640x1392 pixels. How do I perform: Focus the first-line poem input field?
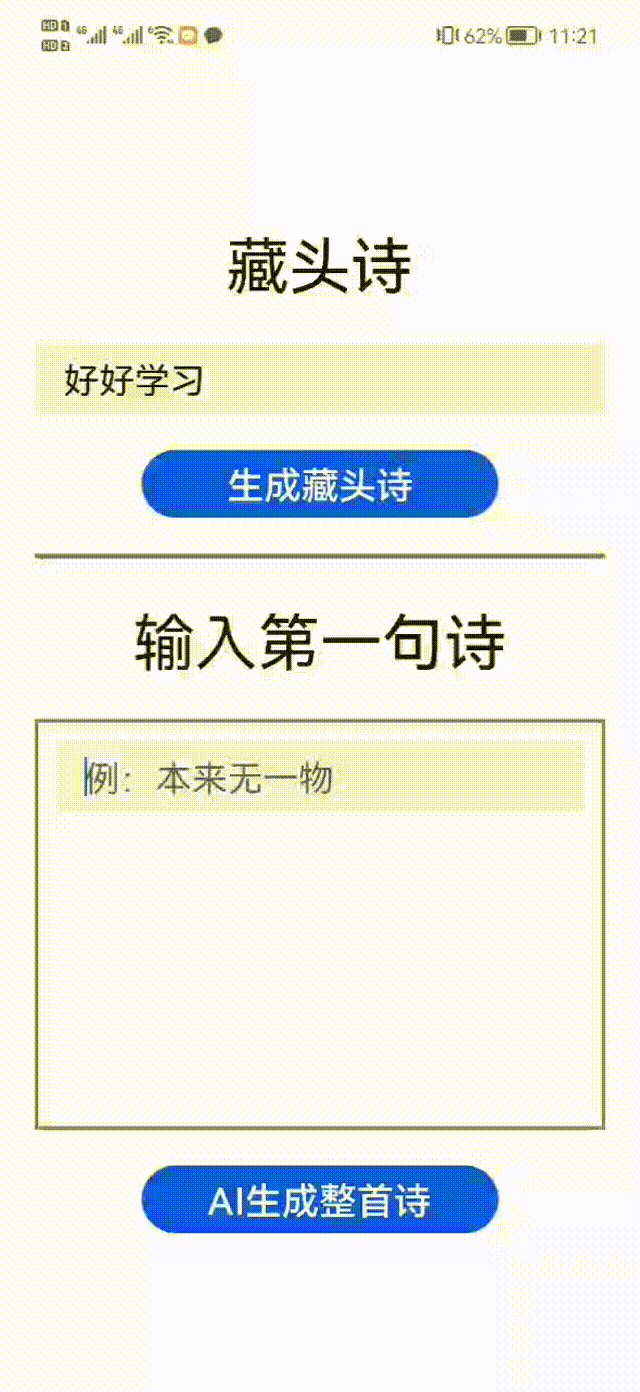pyautogui.click(x=320, y=778)
